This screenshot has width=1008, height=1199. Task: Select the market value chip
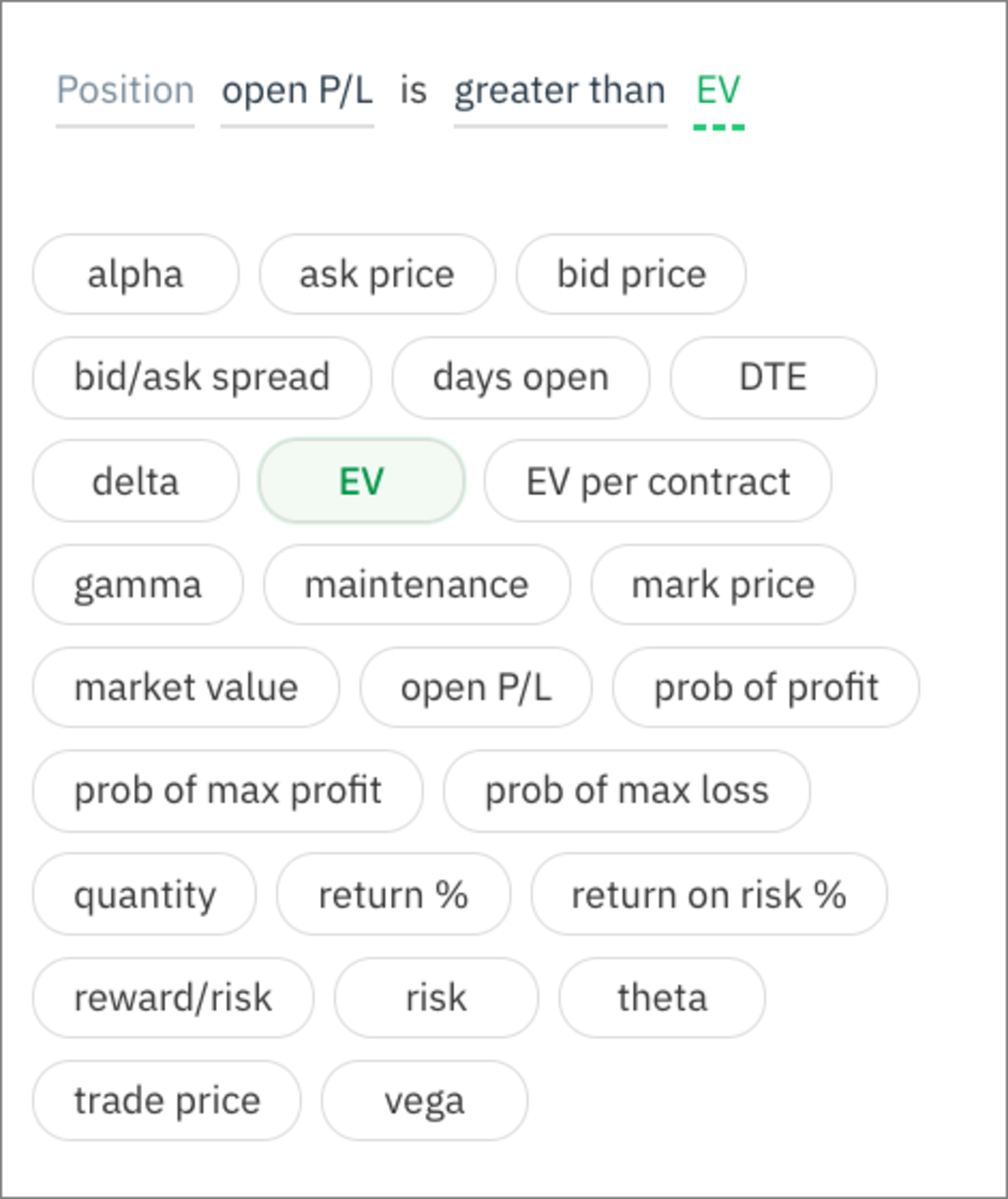186,687
